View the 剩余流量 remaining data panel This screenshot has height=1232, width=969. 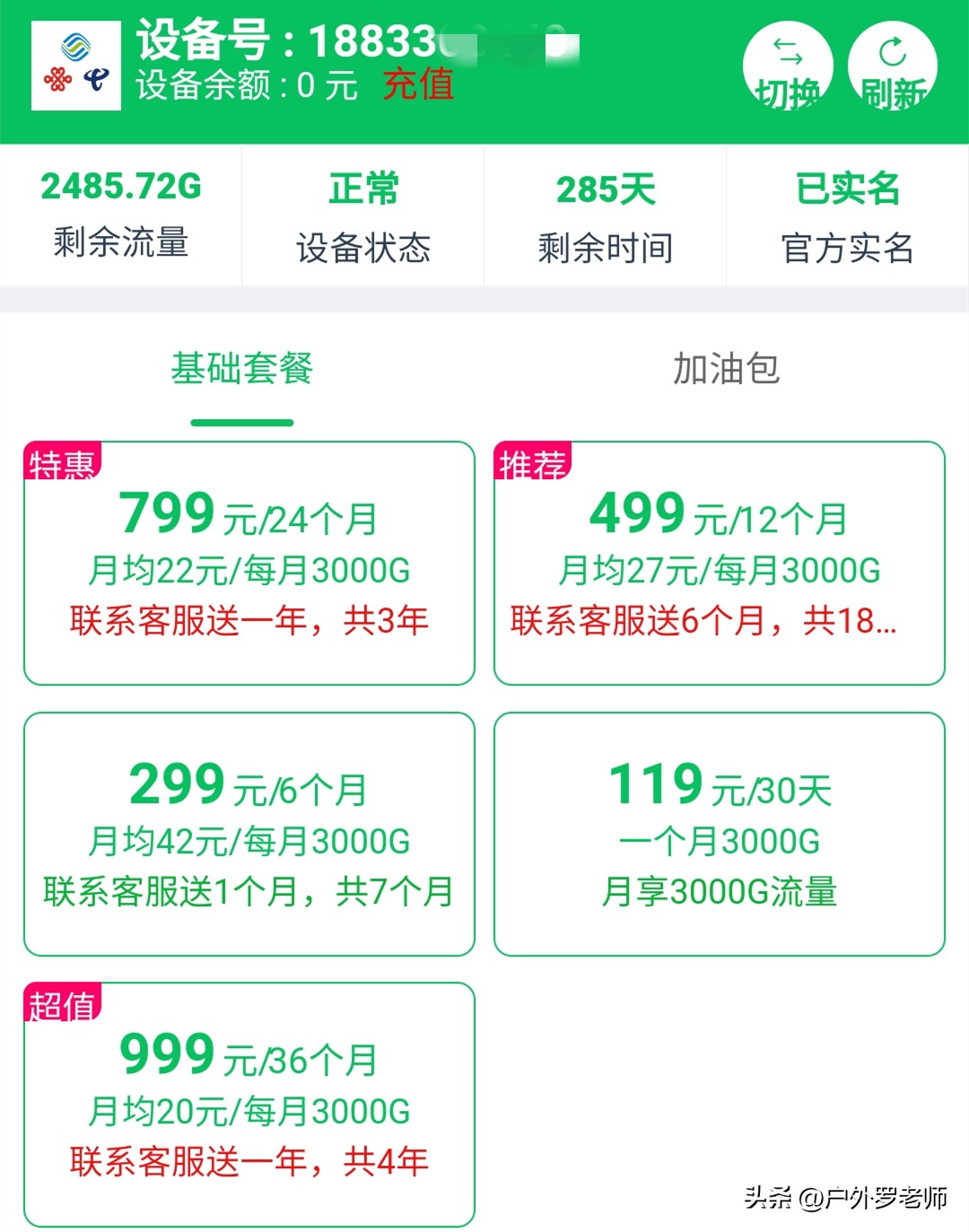(x=119, y=215)
